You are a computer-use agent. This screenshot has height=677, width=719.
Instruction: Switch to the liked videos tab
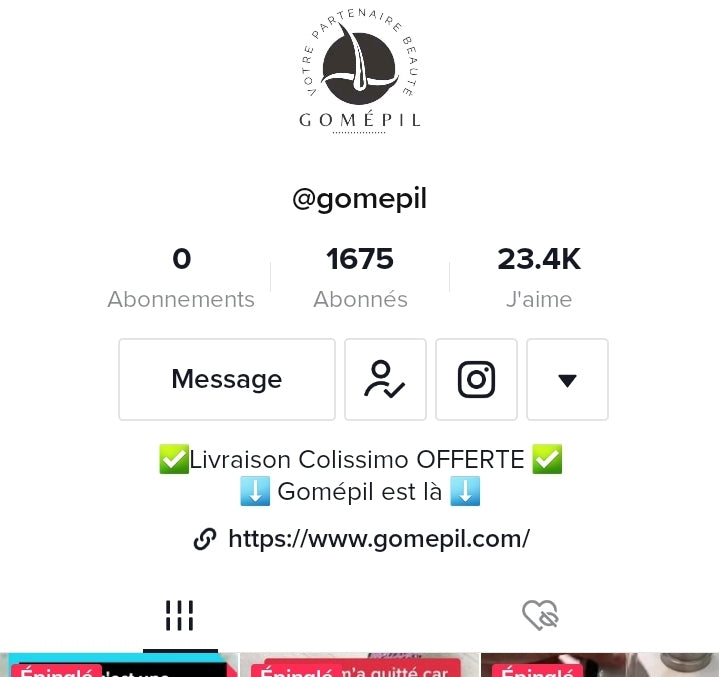point(540,615)
